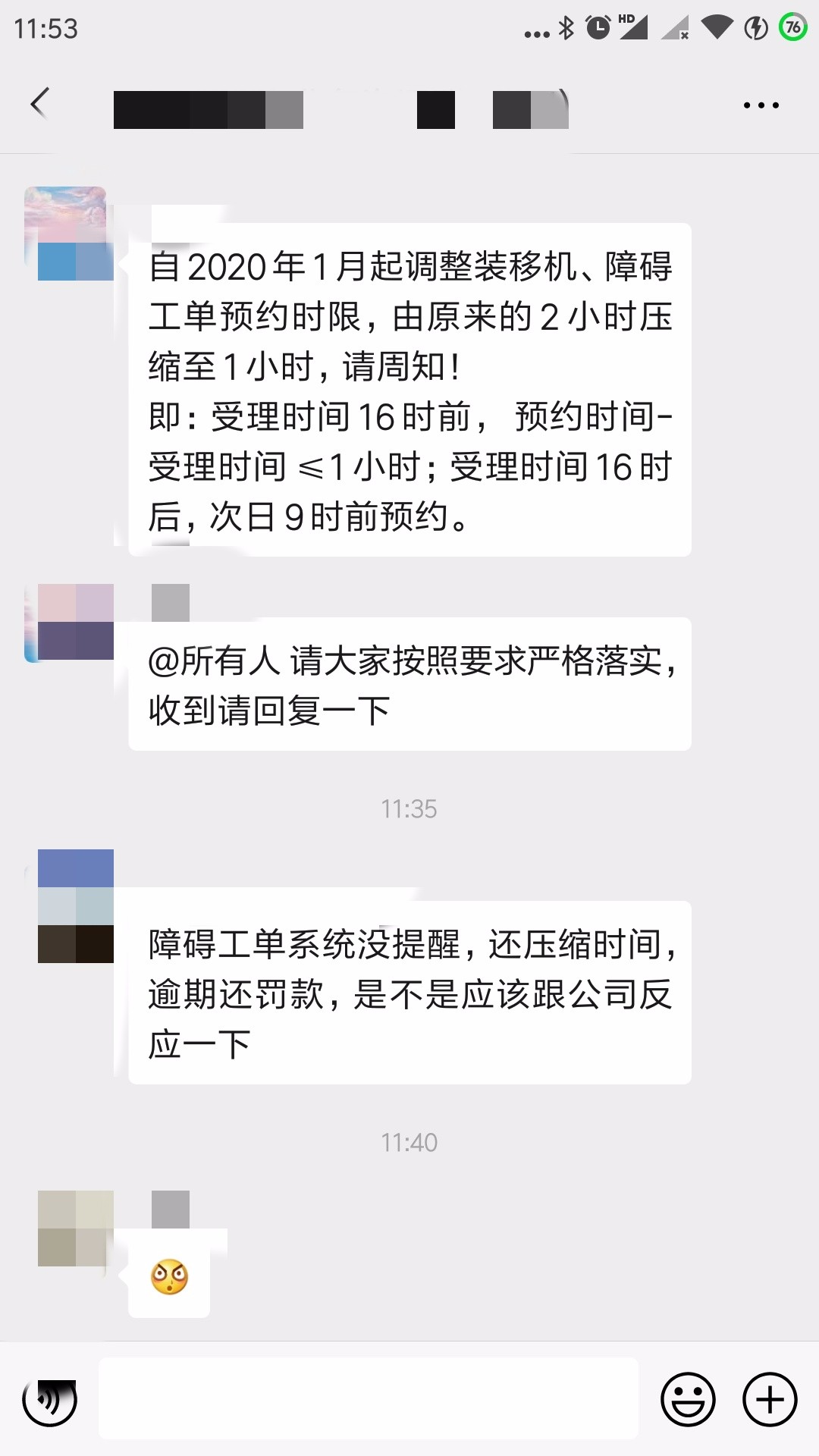Open the plus attachment menu
The width and height of the screenshot is (819, 1456).
769,1399
